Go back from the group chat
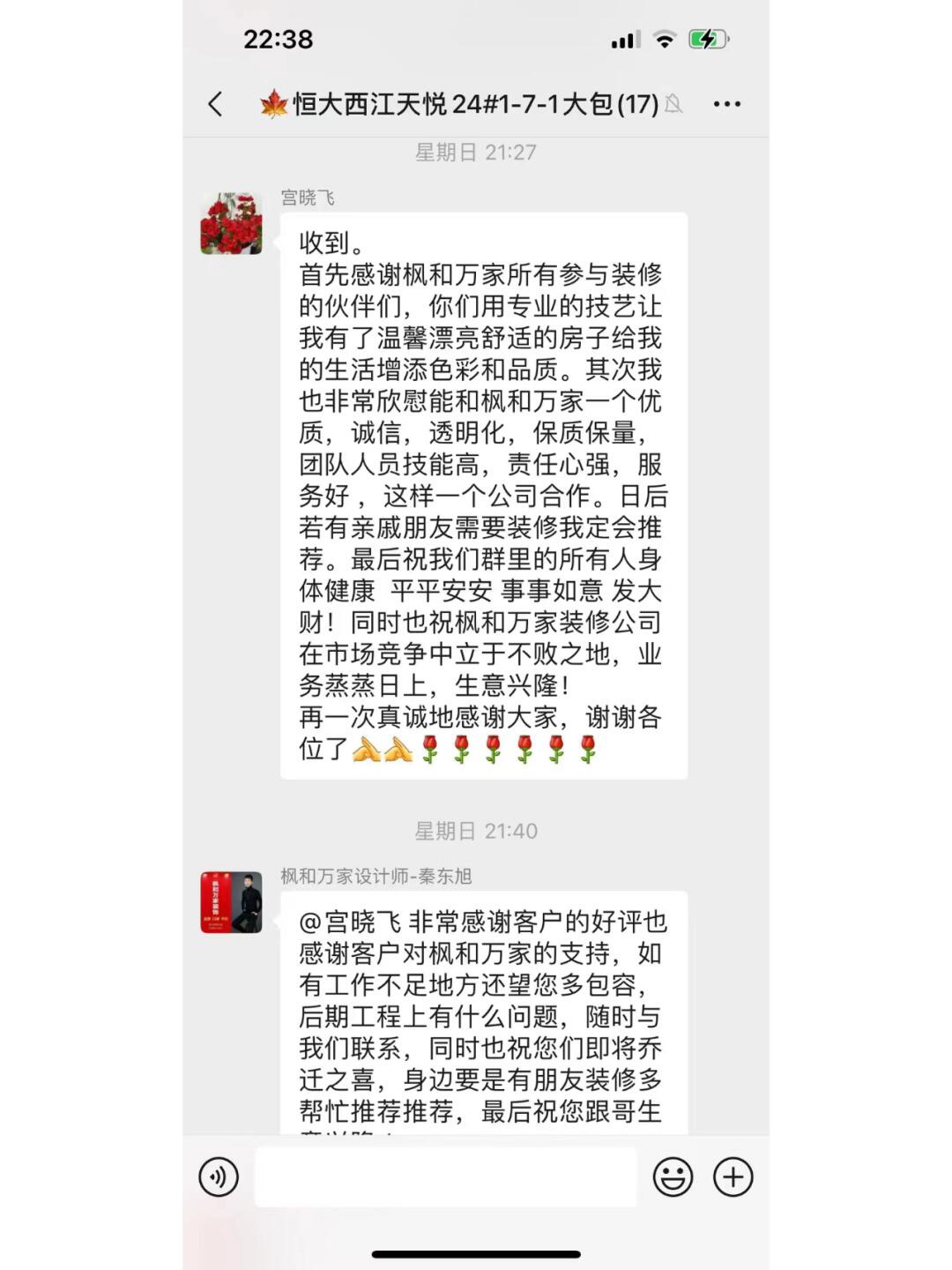Screen dimensions: 952x1270 click(x=215, y=104)
